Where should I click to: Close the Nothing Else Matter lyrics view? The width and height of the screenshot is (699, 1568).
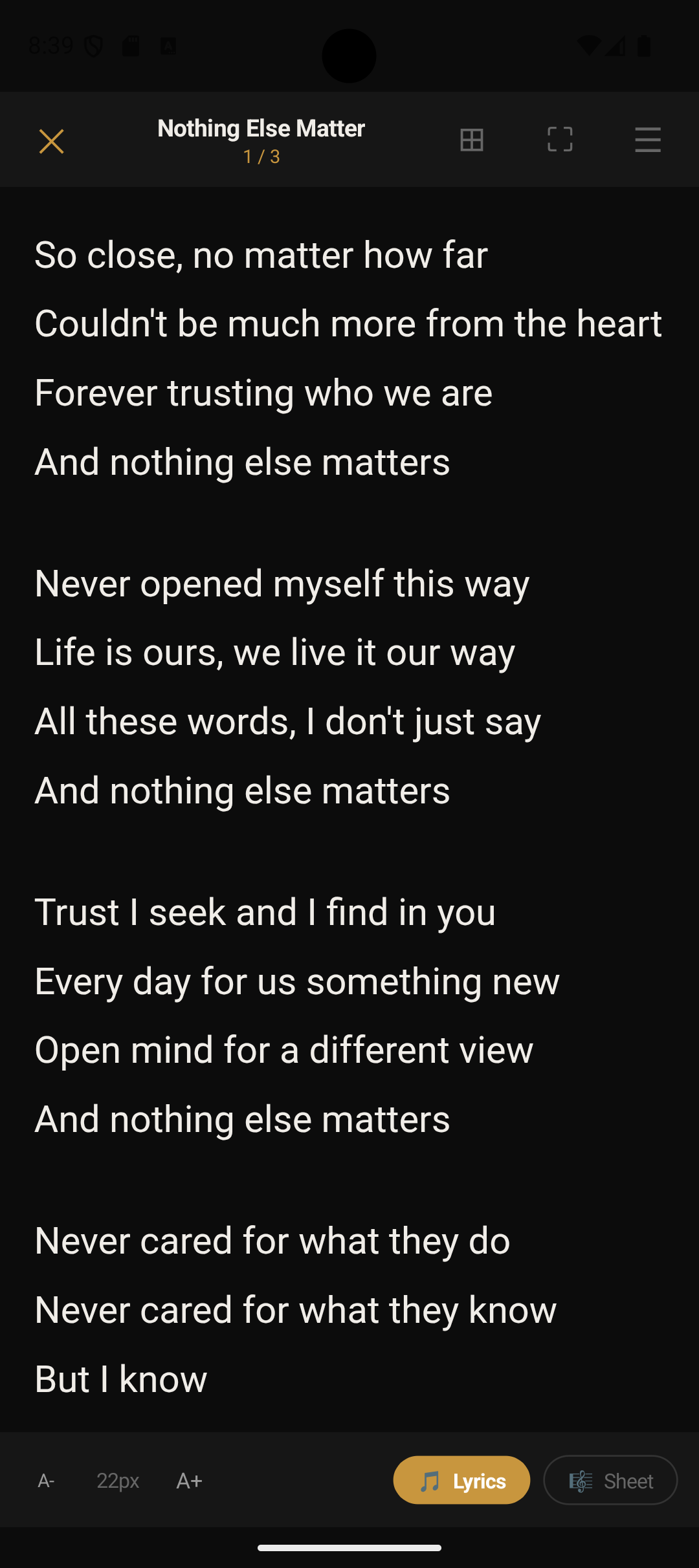51,141
